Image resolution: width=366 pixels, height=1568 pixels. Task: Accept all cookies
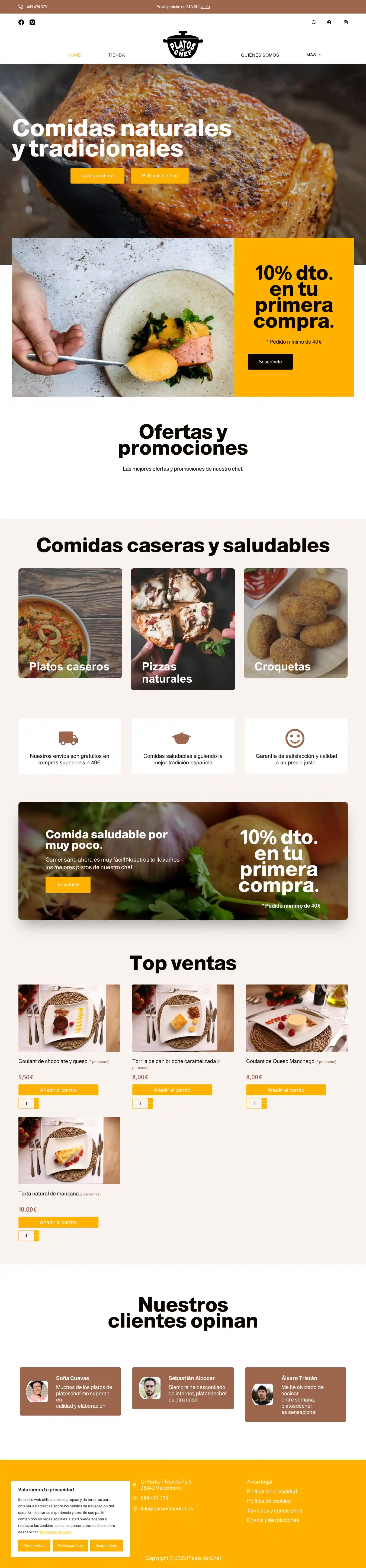106,1545
